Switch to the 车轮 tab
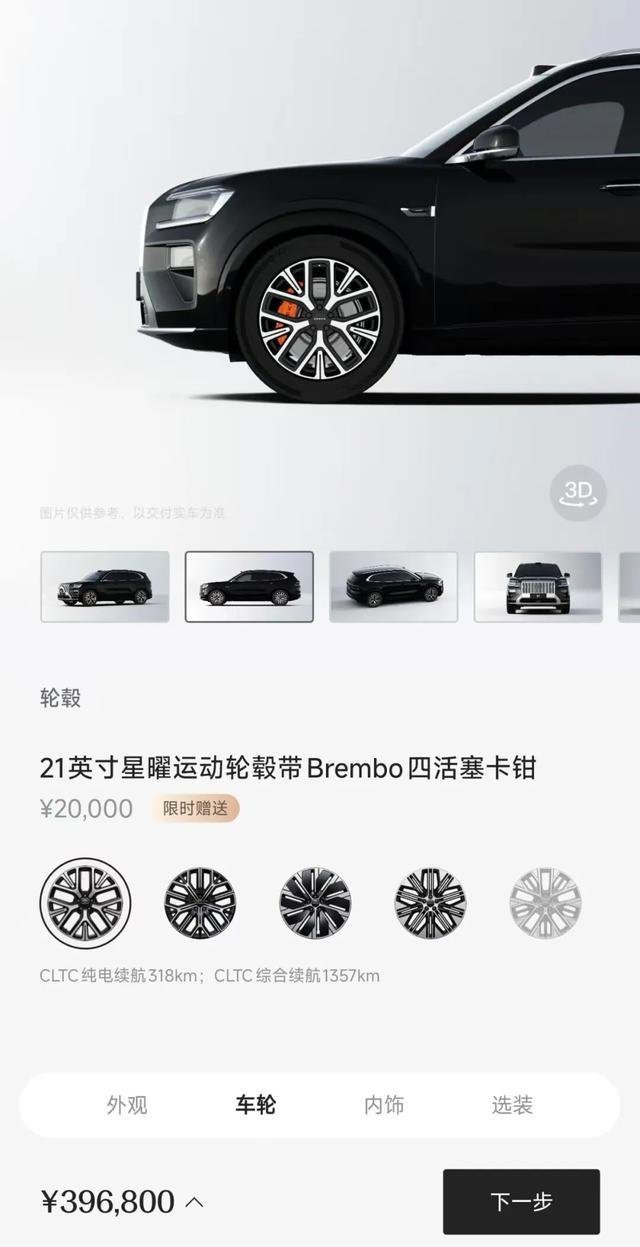640x1247 pixels. click(255, 1105)
